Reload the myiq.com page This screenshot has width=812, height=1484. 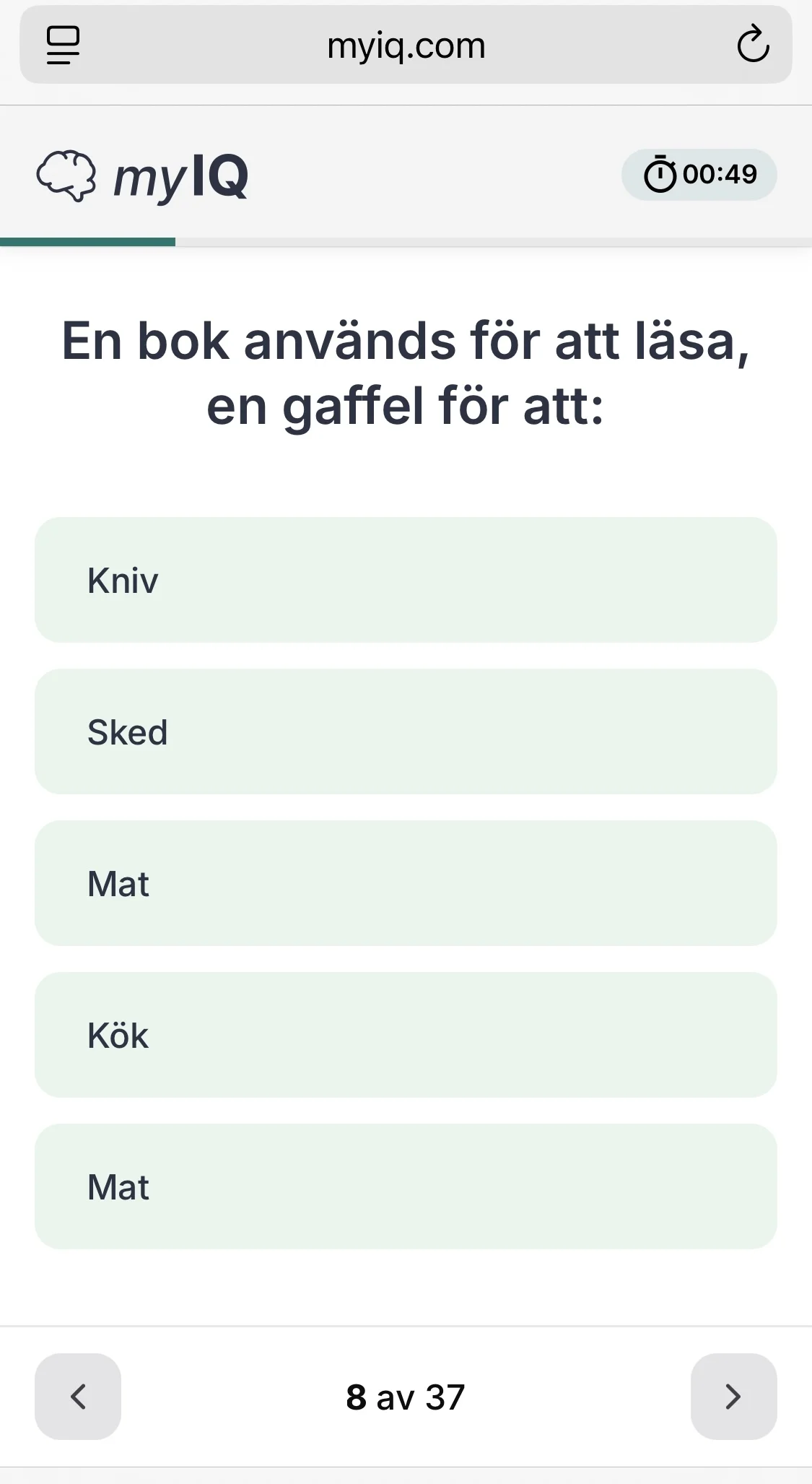coord(753,45)
